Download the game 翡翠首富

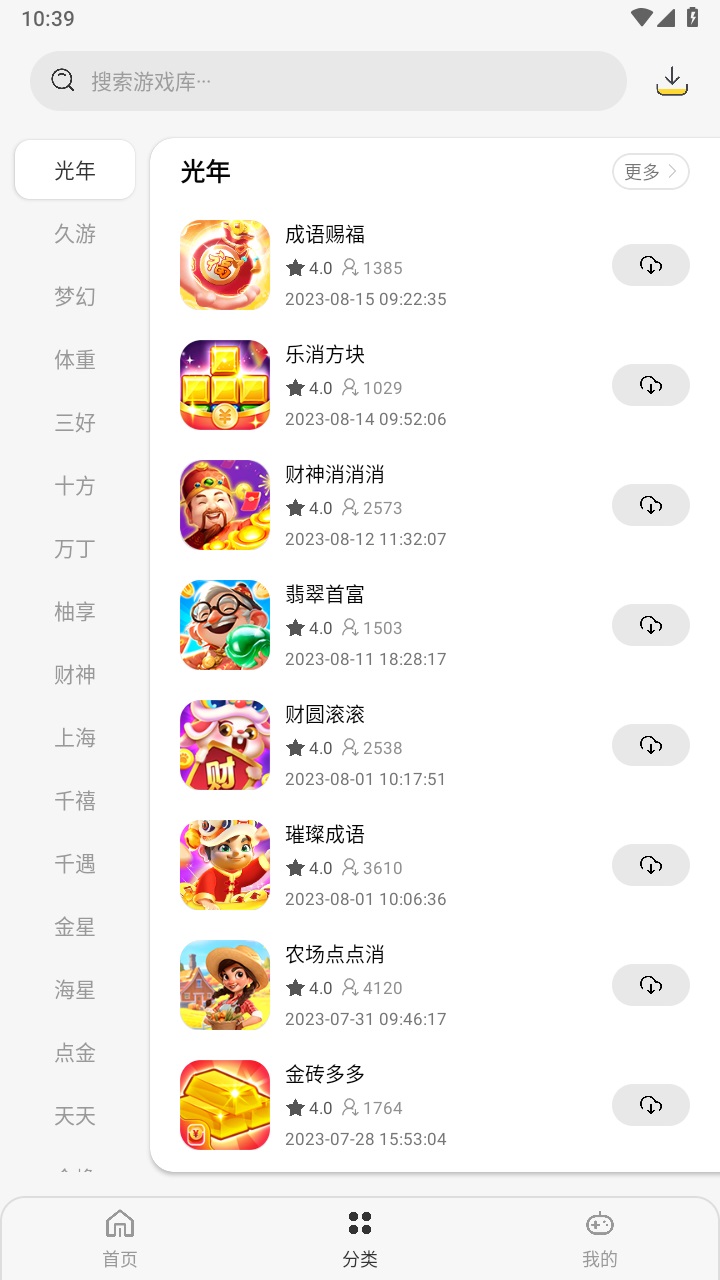point(650,625)
